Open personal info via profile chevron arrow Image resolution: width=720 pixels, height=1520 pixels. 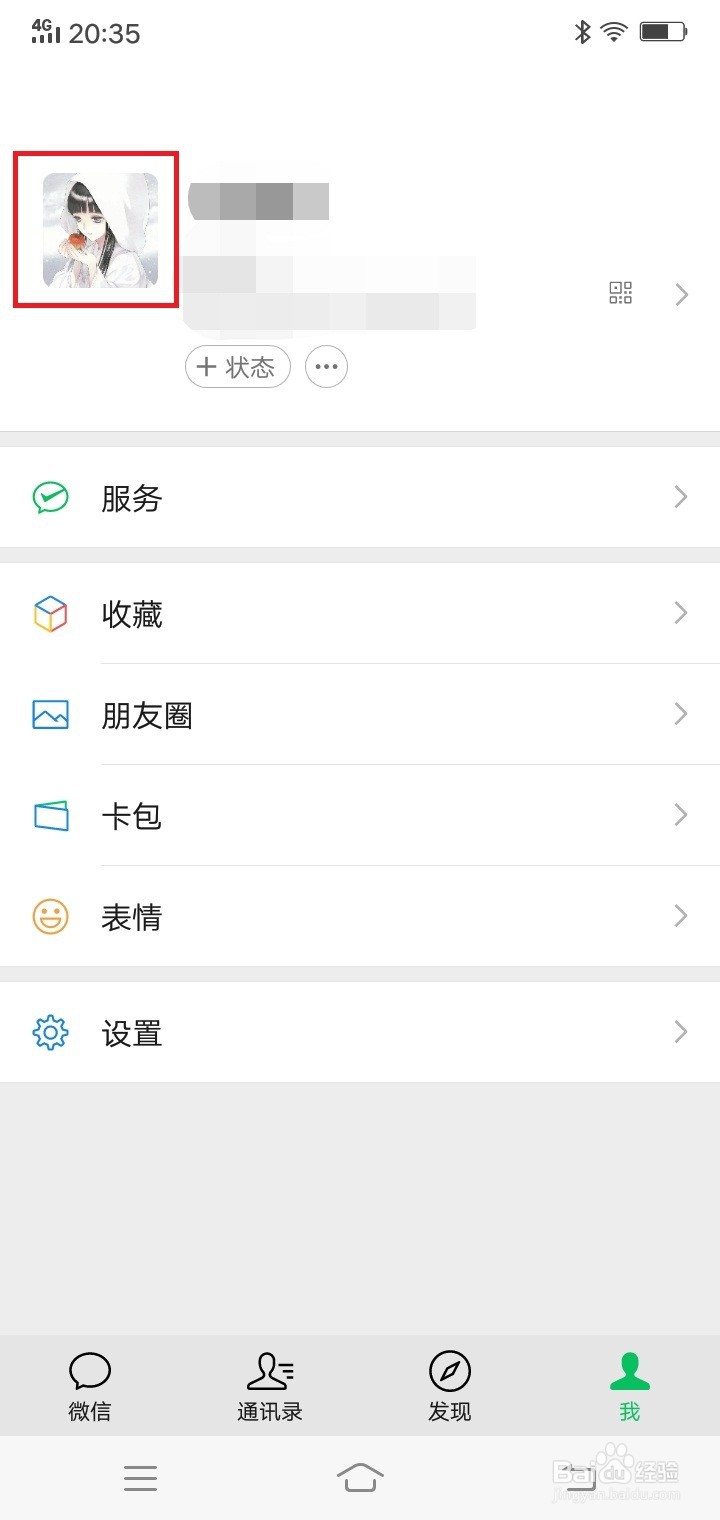[682, 294]
